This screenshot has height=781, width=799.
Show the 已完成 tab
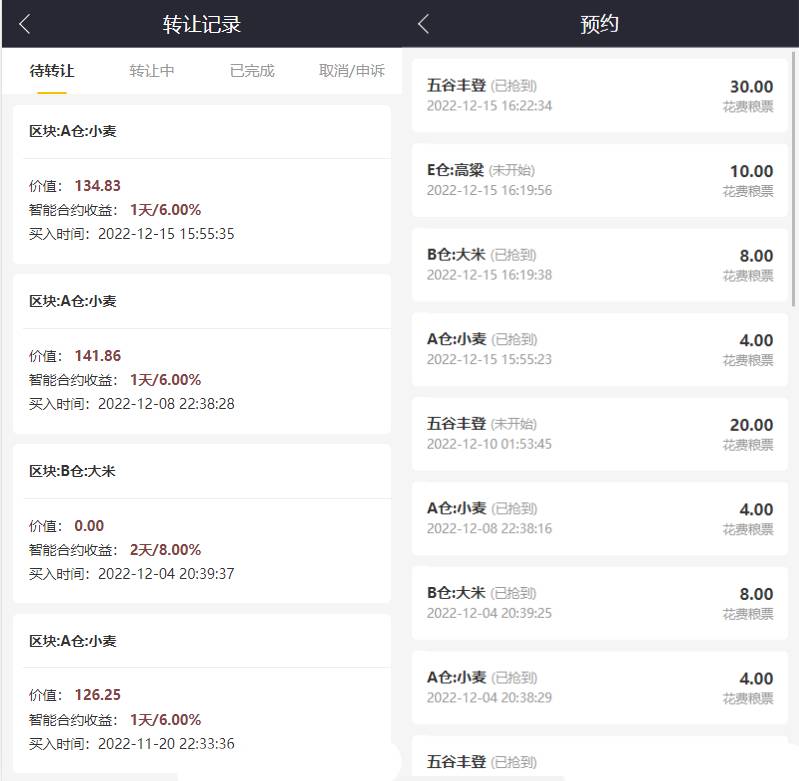pos(252,71)
